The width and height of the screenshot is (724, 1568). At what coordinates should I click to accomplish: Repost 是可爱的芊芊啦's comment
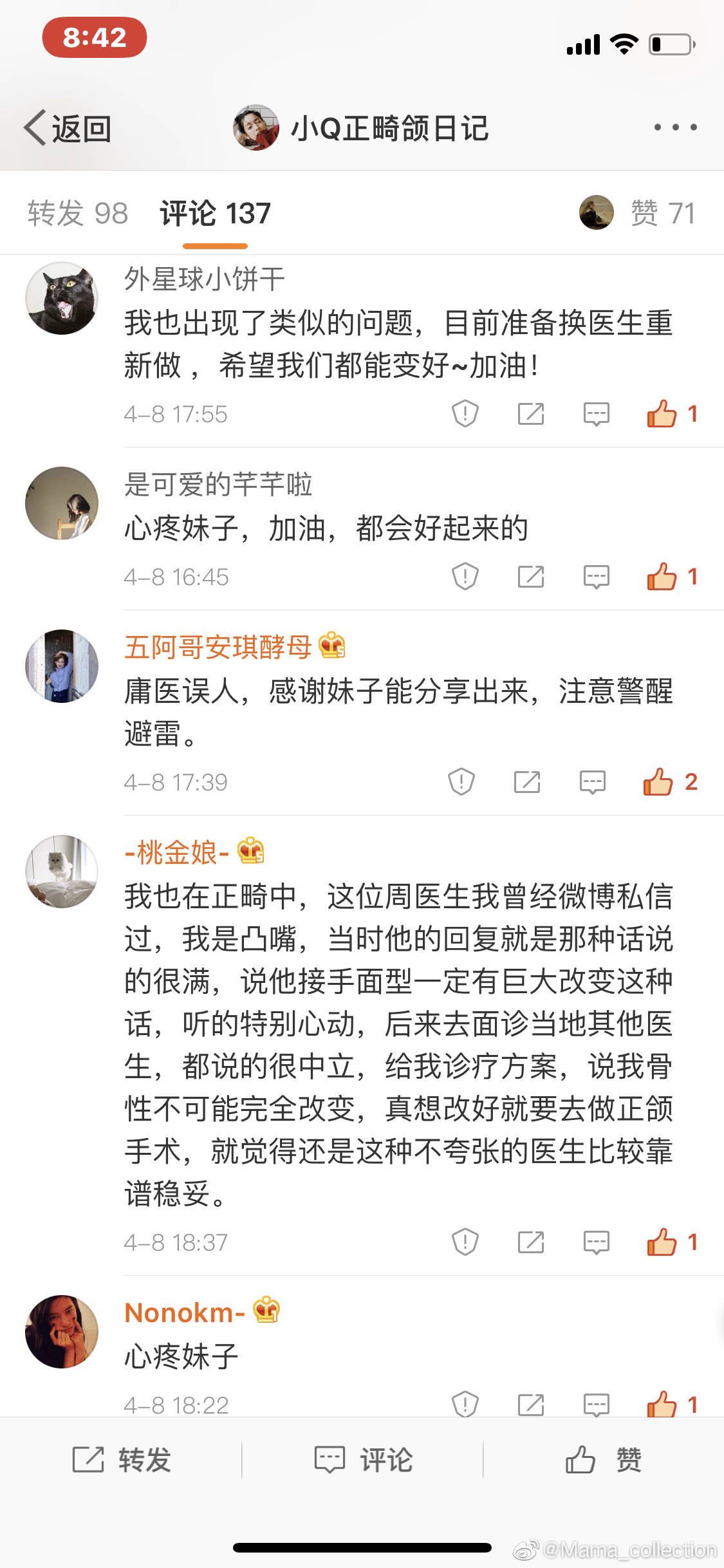pos(530,577)
